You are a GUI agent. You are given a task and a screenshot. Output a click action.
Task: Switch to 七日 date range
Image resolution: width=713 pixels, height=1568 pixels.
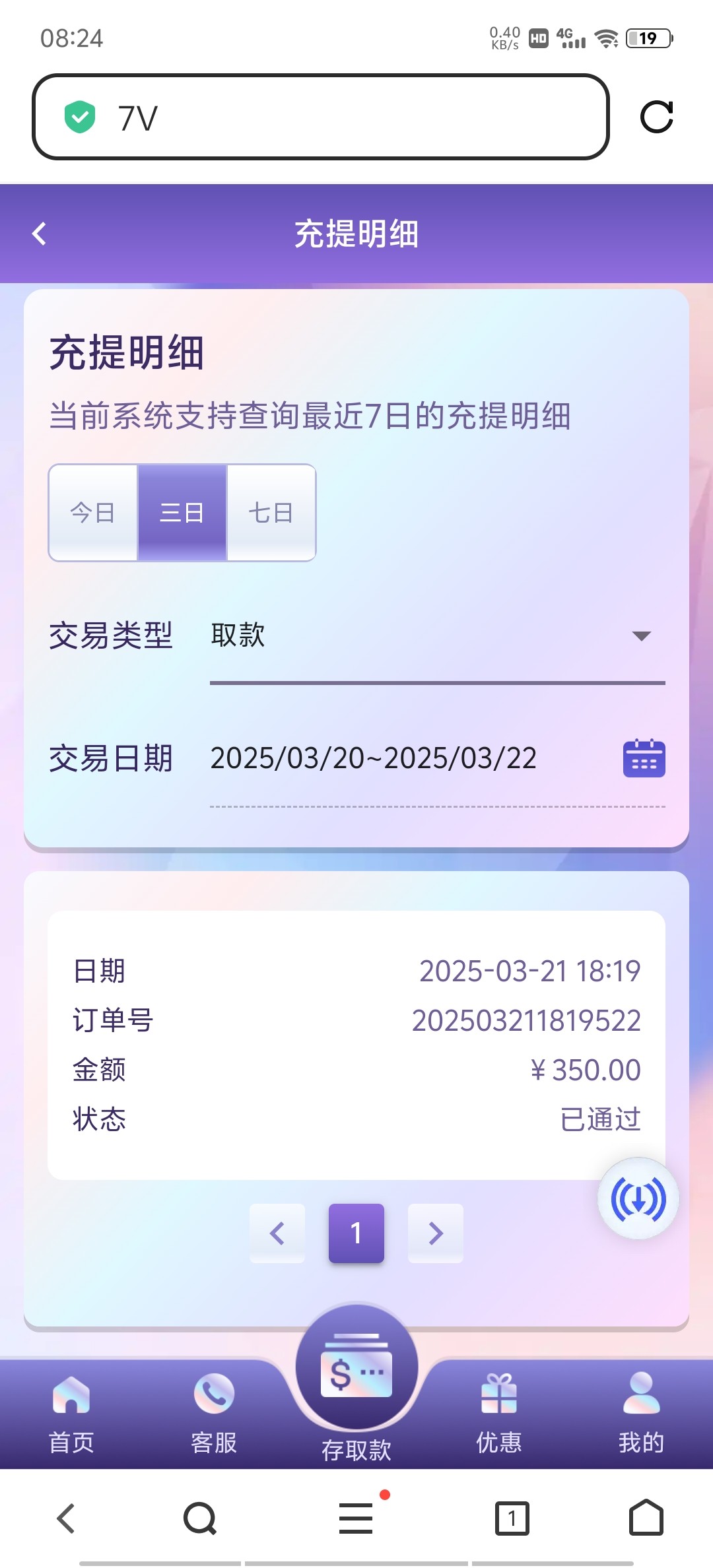[x=271, y=513]
